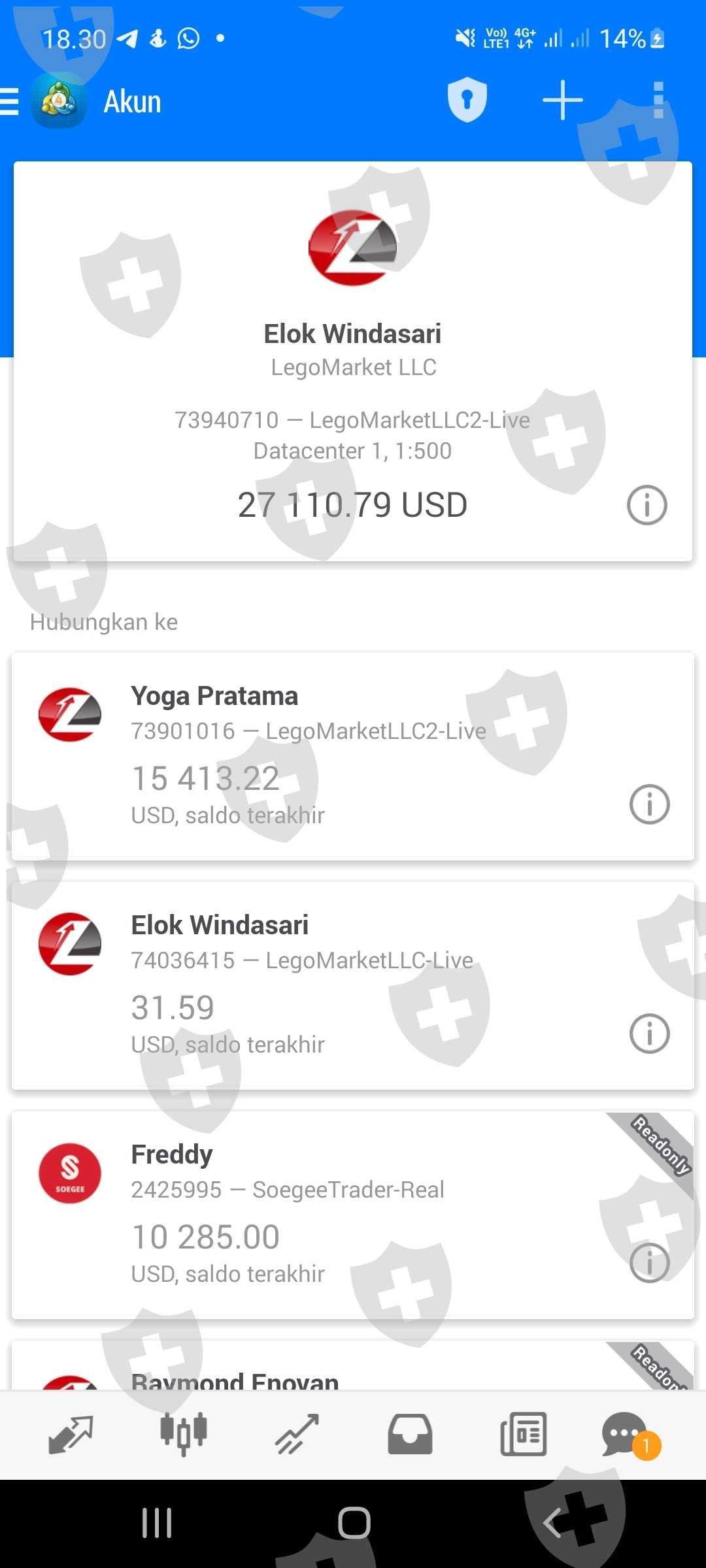Switch to the quotes arrows tab

point(71,1435)
